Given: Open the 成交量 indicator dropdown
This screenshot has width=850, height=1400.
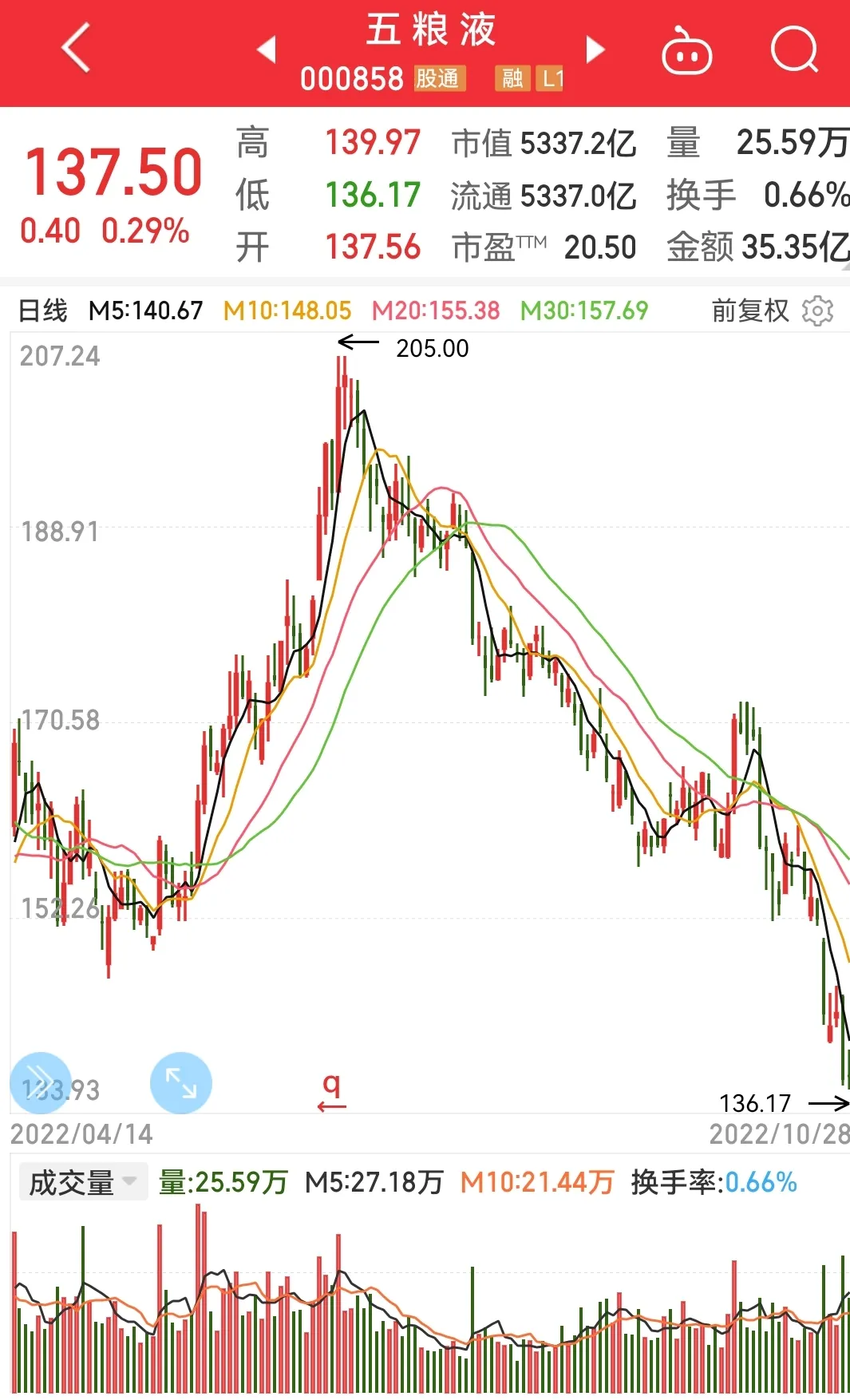Looking at the screenshot, I should (x=83, y=1182).
